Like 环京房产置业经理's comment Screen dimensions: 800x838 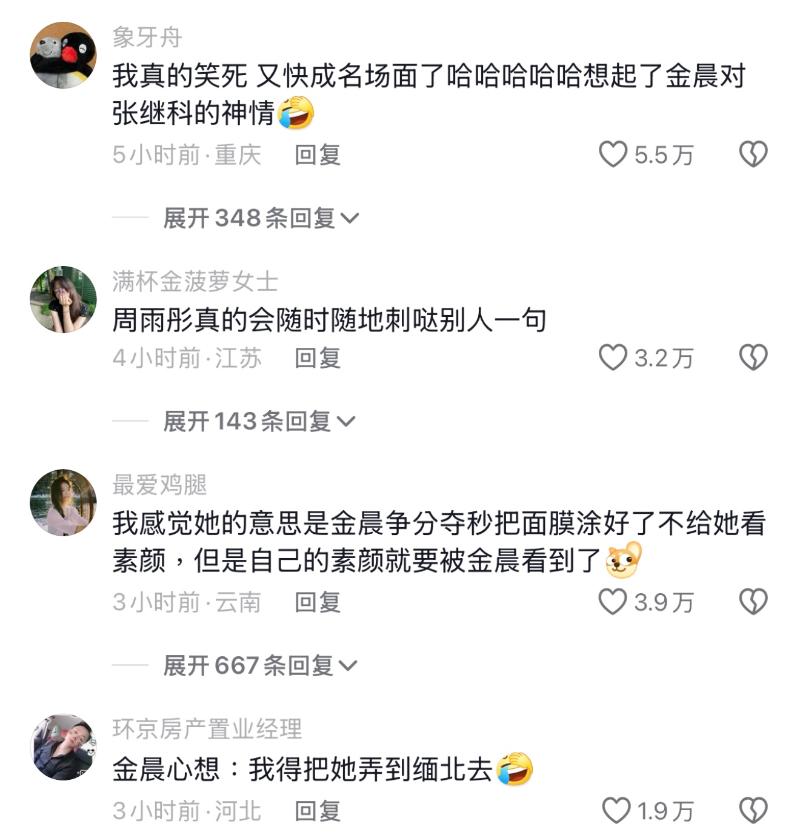point(615,810)
